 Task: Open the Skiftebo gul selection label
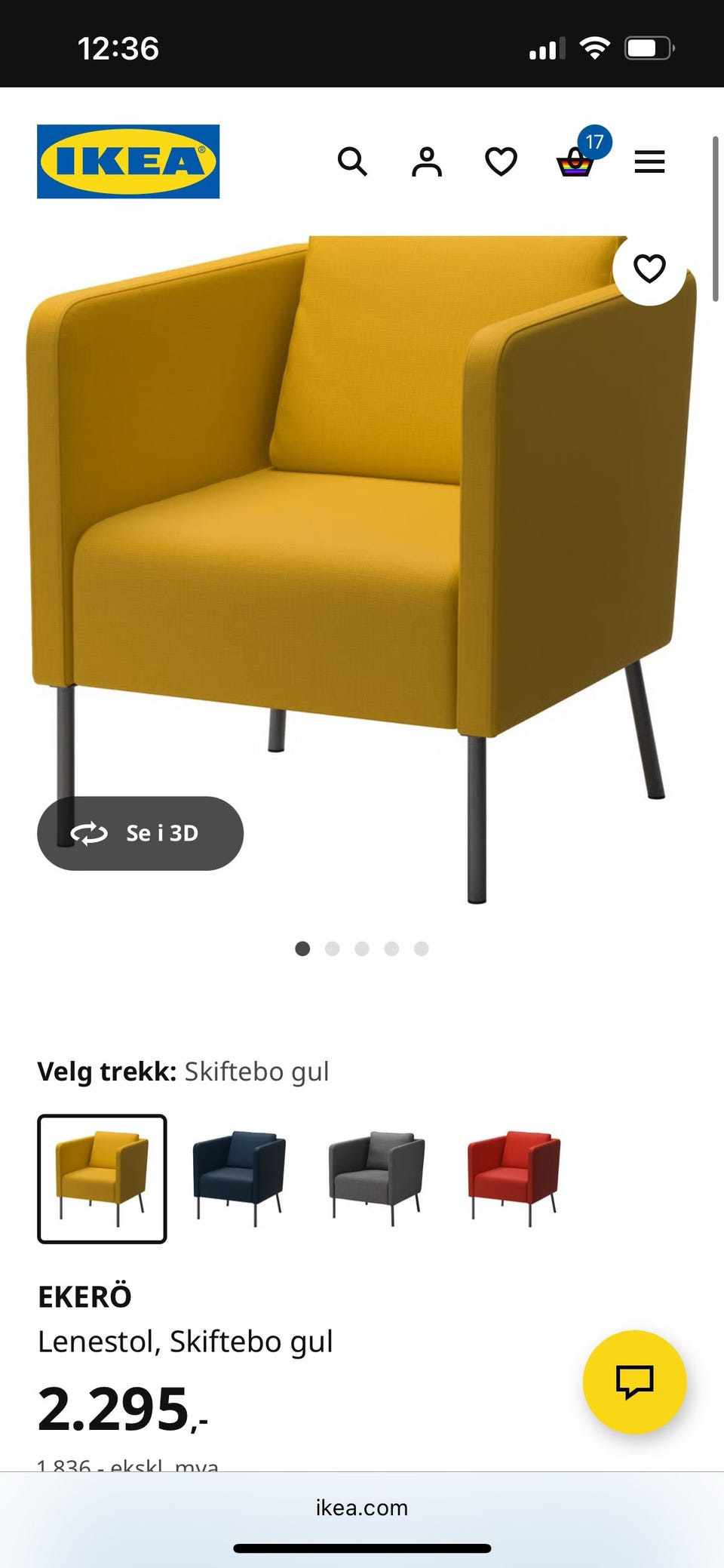(x=256, y=1071)
